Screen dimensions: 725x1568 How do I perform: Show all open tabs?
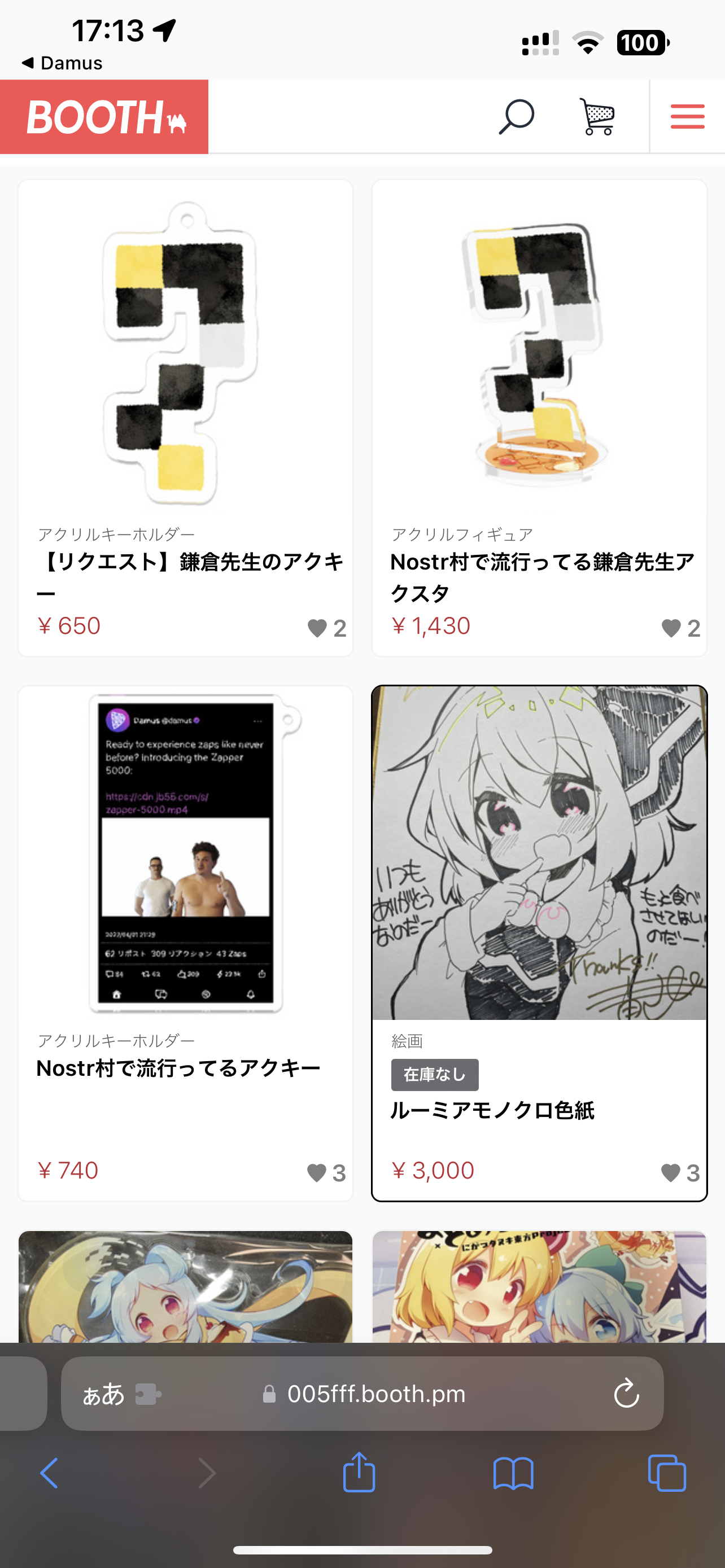[667, 1473]
